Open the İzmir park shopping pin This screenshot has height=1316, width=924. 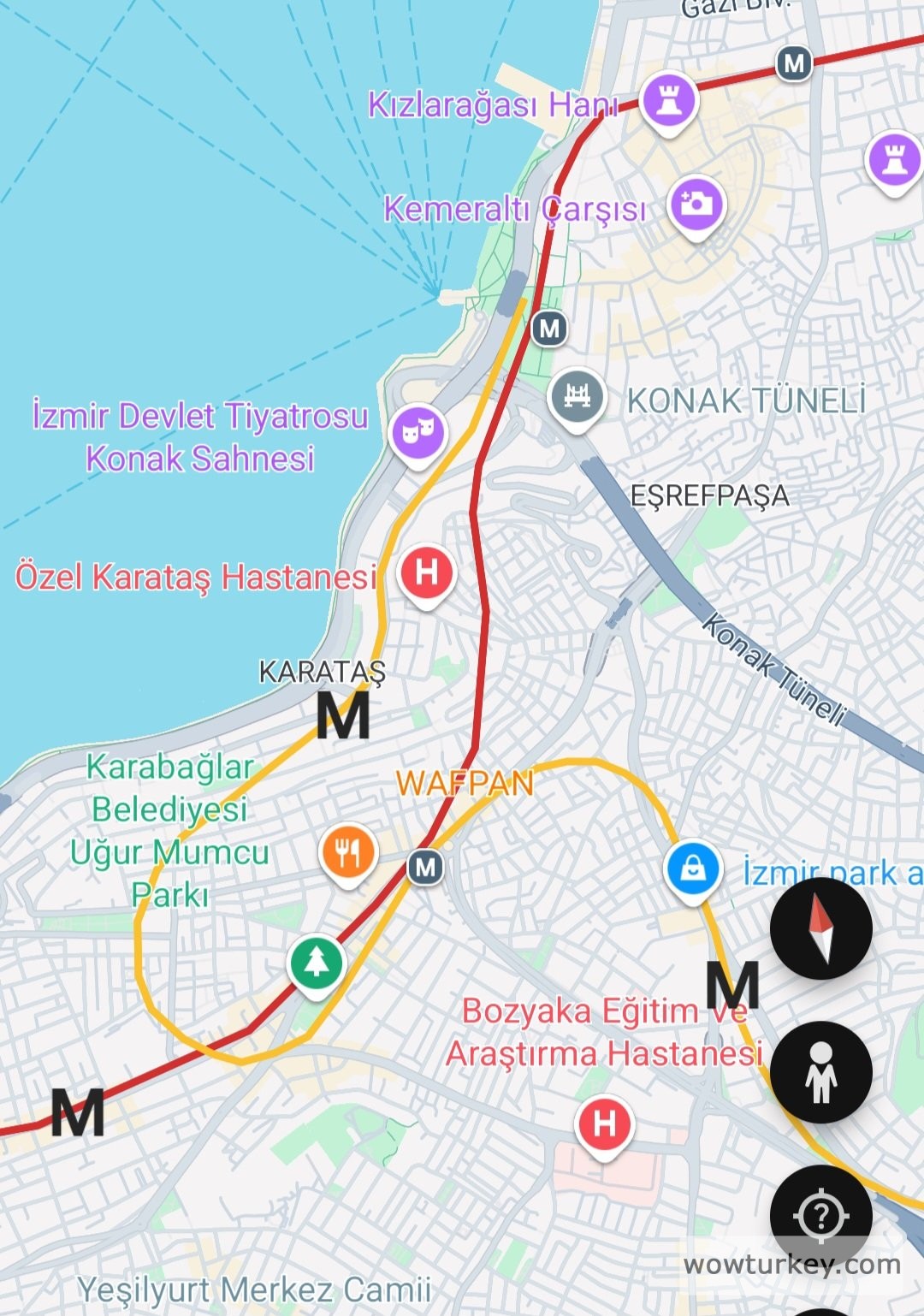tap(693, 869)
